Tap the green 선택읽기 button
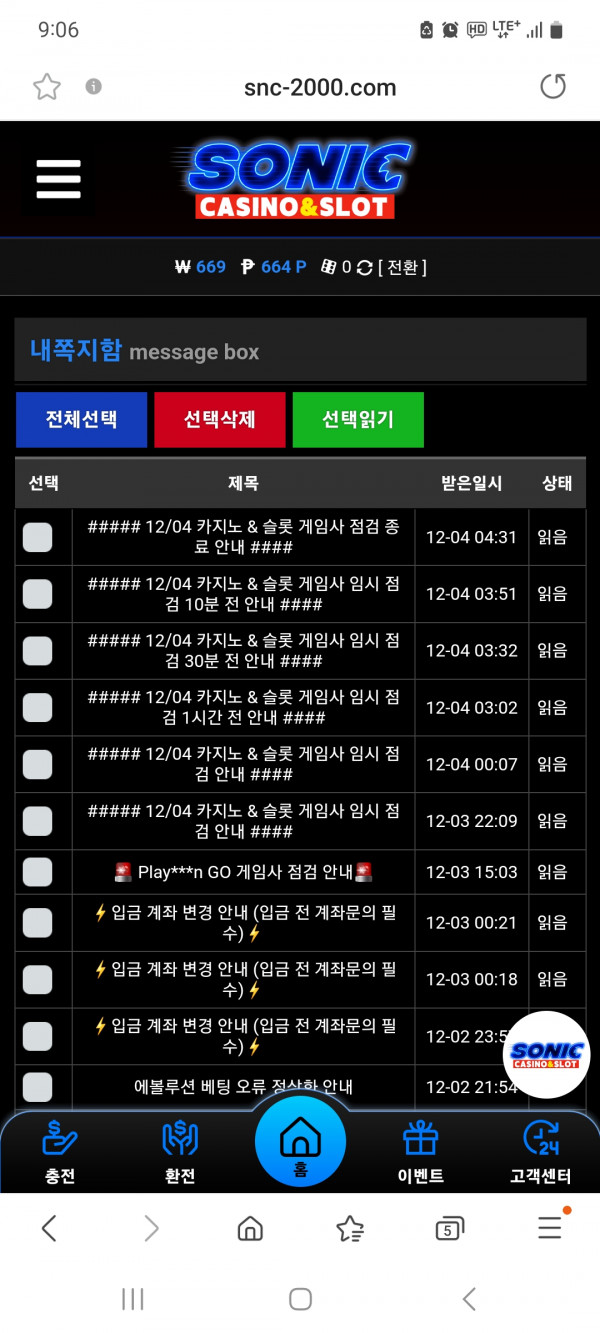The height and width of the screenshot is (1333, 600). (x=358, y=420)
